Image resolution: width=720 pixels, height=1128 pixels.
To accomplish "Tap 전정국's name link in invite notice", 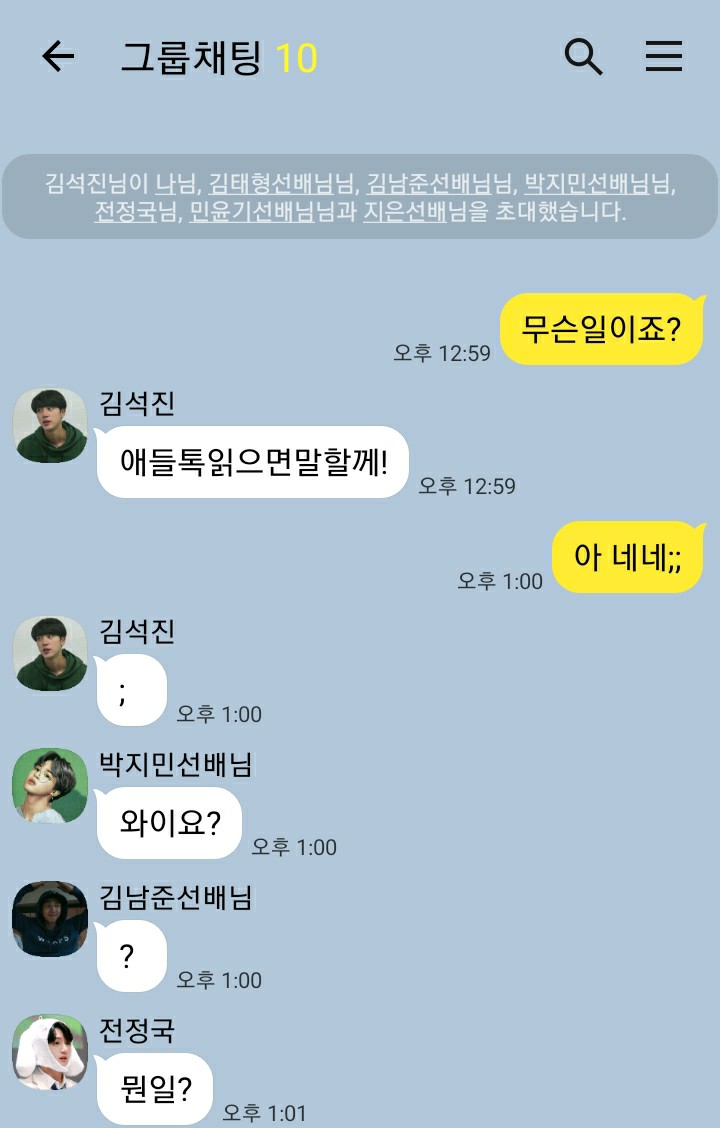I will 126,212.
